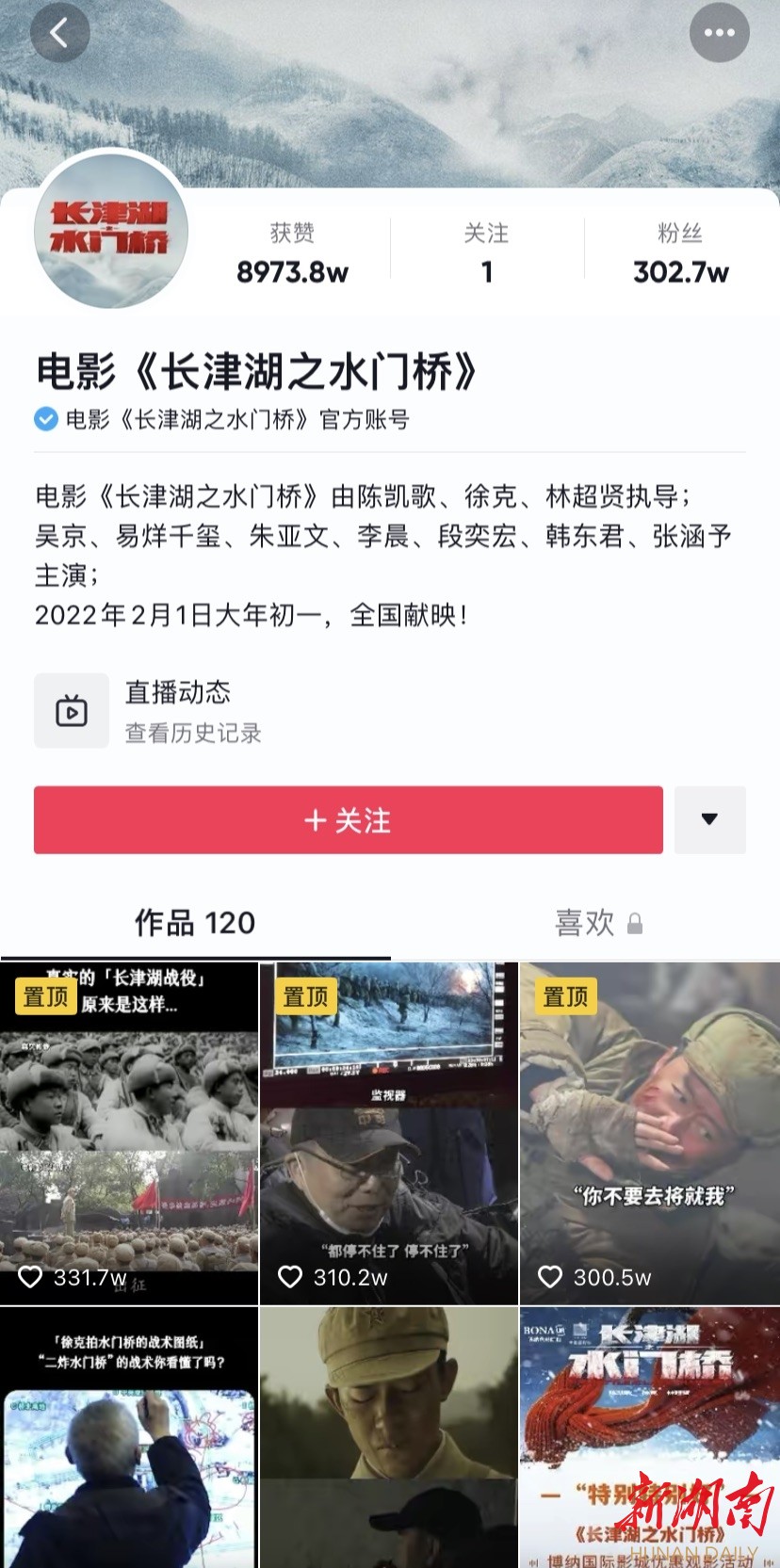Switch to the 作品 120 tab
This screenshot has width=780, height=1568.
pos(195,923)
